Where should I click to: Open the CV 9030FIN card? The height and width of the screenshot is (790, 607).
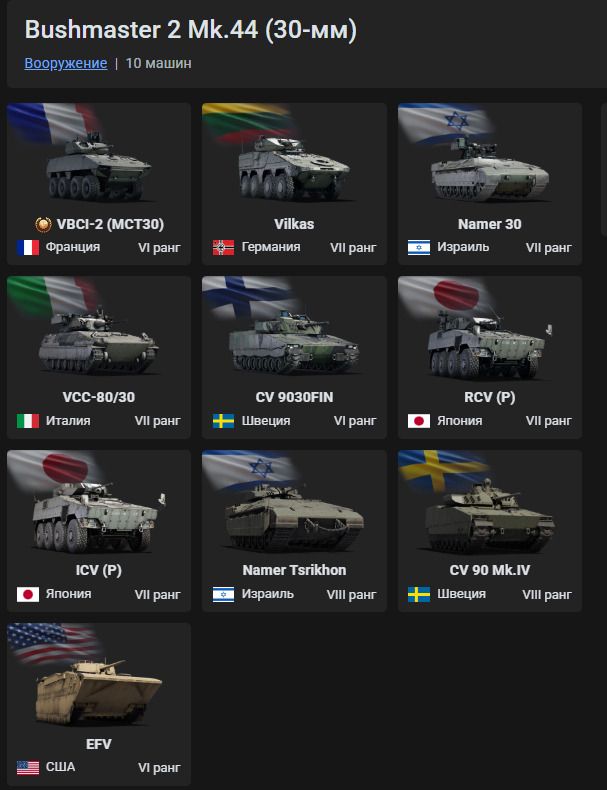click(294, 357)
